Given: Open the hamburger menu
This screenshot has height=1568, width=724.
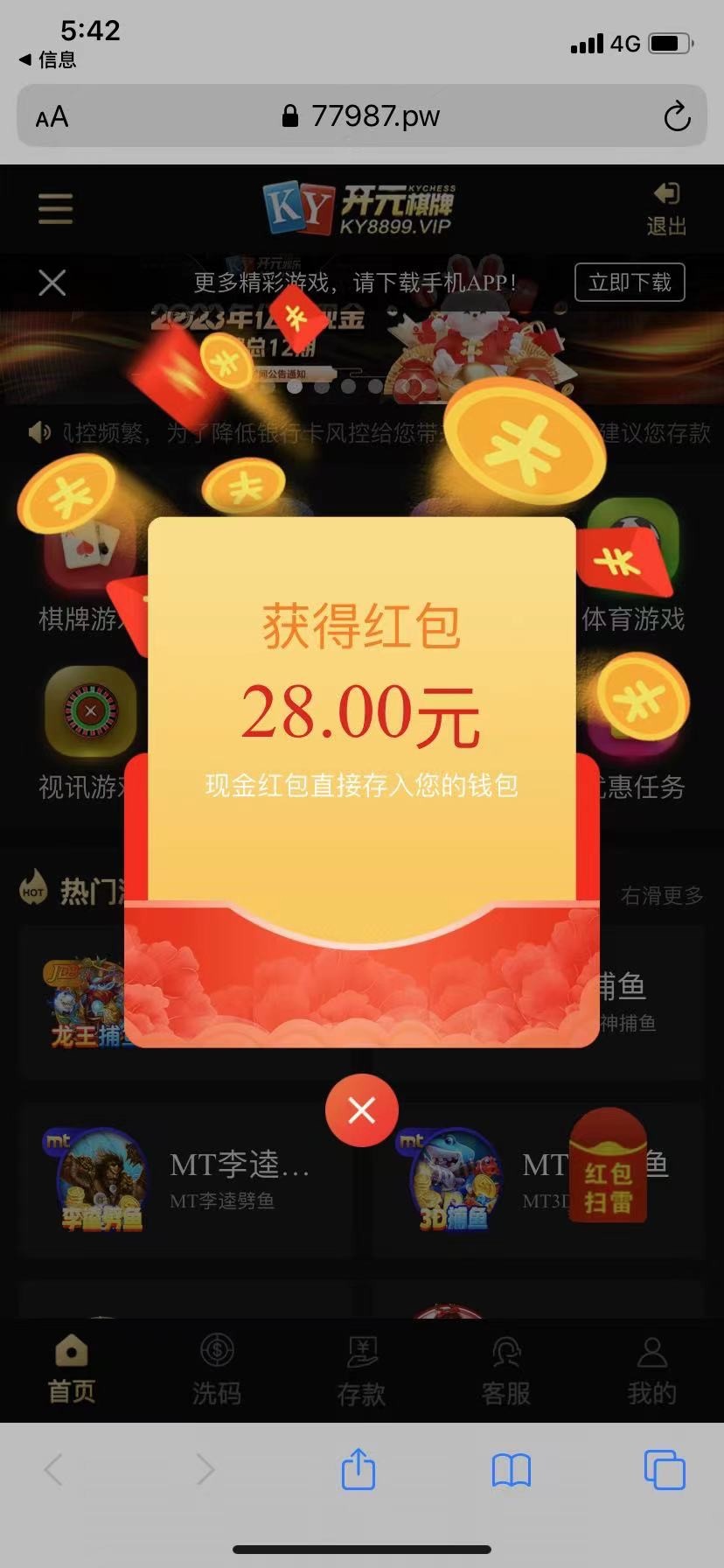Looking at the screenshot, I should coord(55,209).
